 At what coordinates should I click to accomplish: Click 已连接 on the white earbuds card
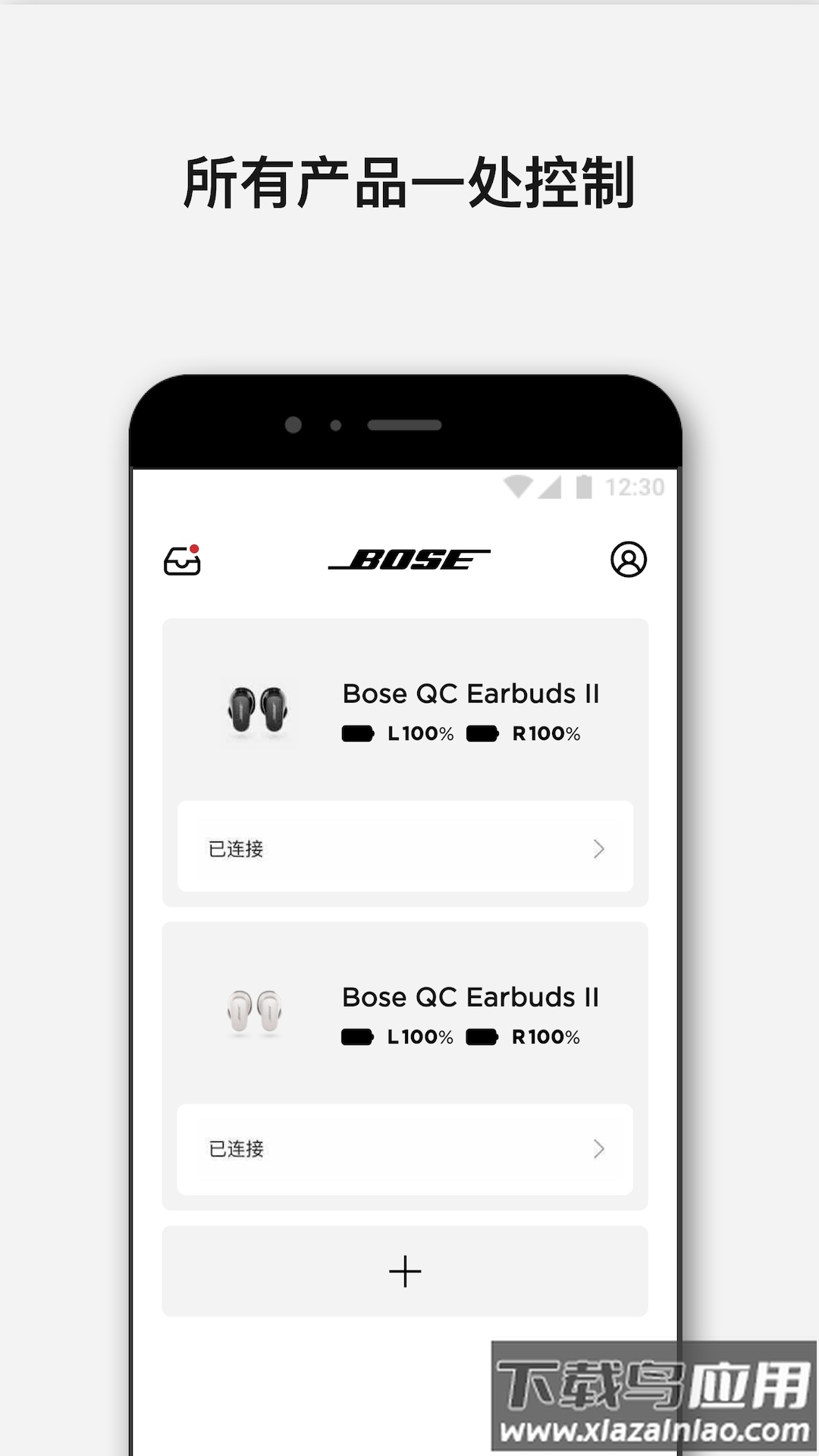[234, 1150]
